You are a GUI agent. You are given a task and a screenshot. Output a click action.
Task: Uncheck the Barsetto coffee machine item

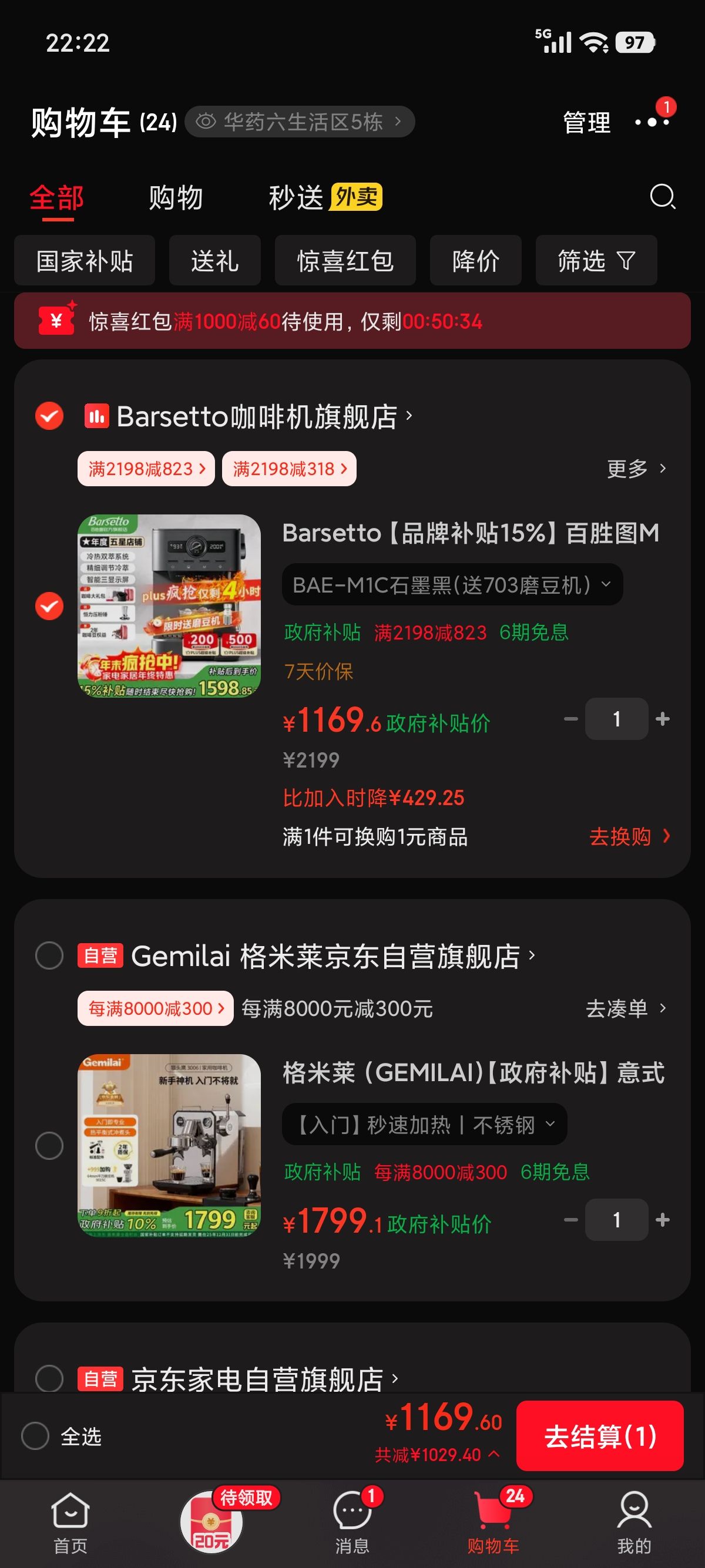49,606
